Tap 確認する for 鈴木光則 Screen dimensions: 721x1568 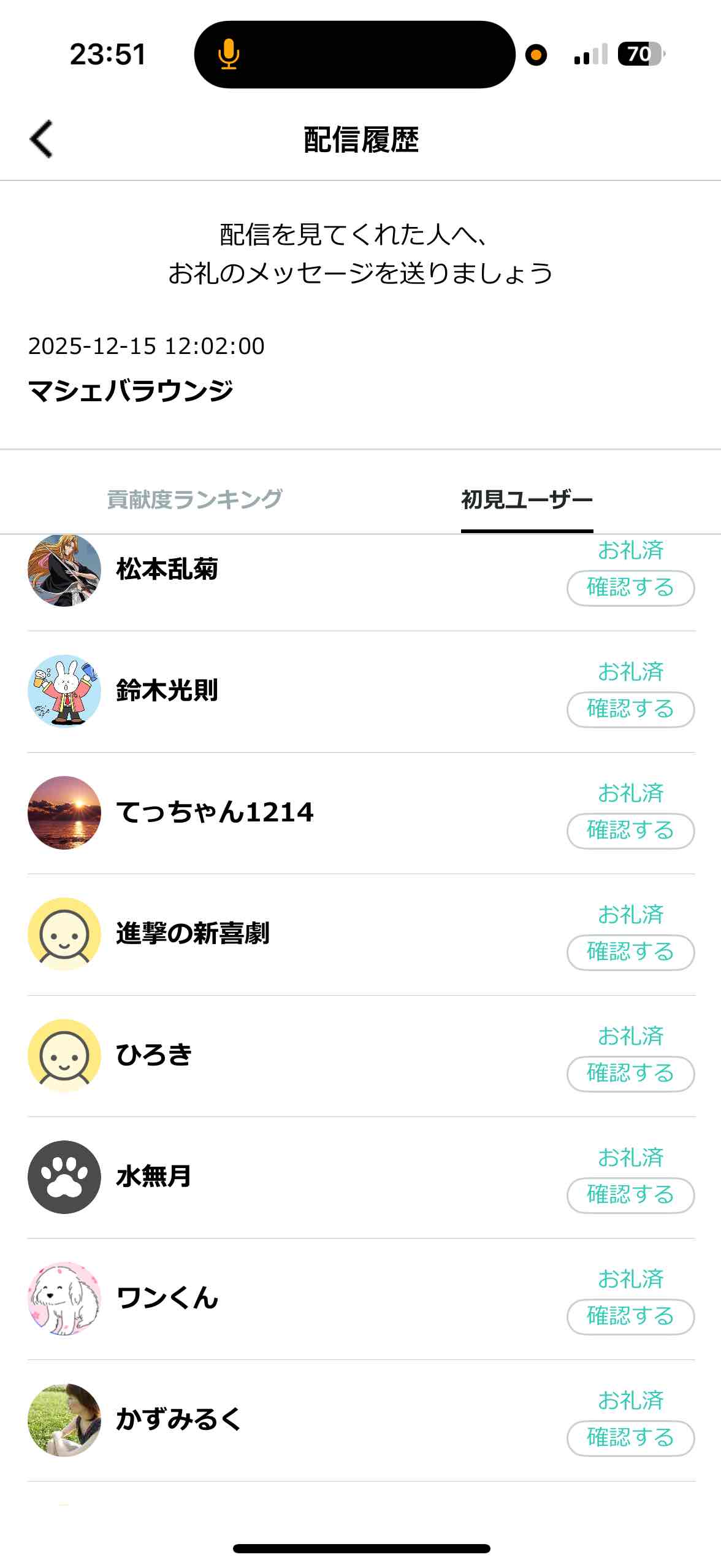pos(630,709)
